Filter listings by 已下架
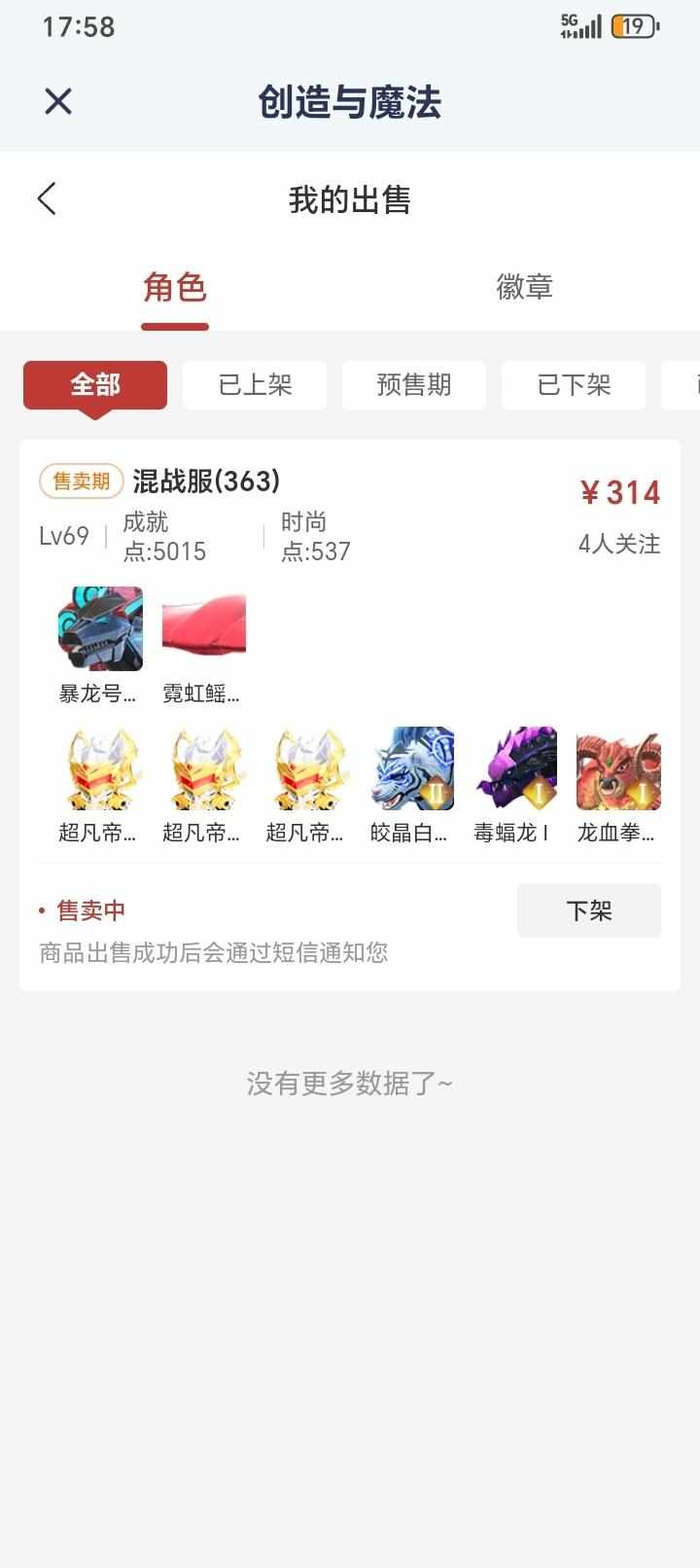Screen dimensions: 700x1568 point(574,385)
